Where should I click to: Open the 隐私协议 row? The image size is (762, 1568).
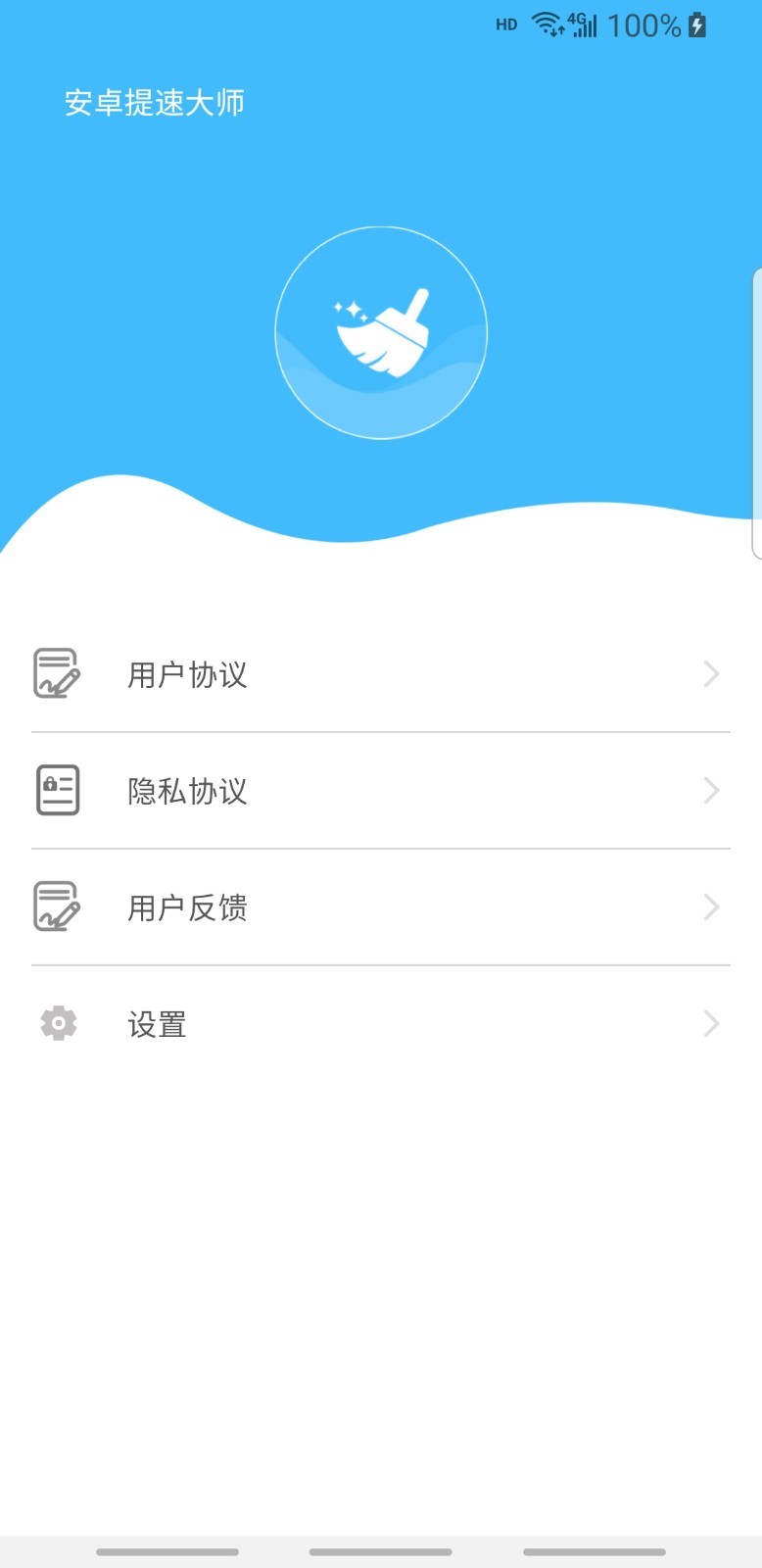pyautogui.click(x=381, y=791)
